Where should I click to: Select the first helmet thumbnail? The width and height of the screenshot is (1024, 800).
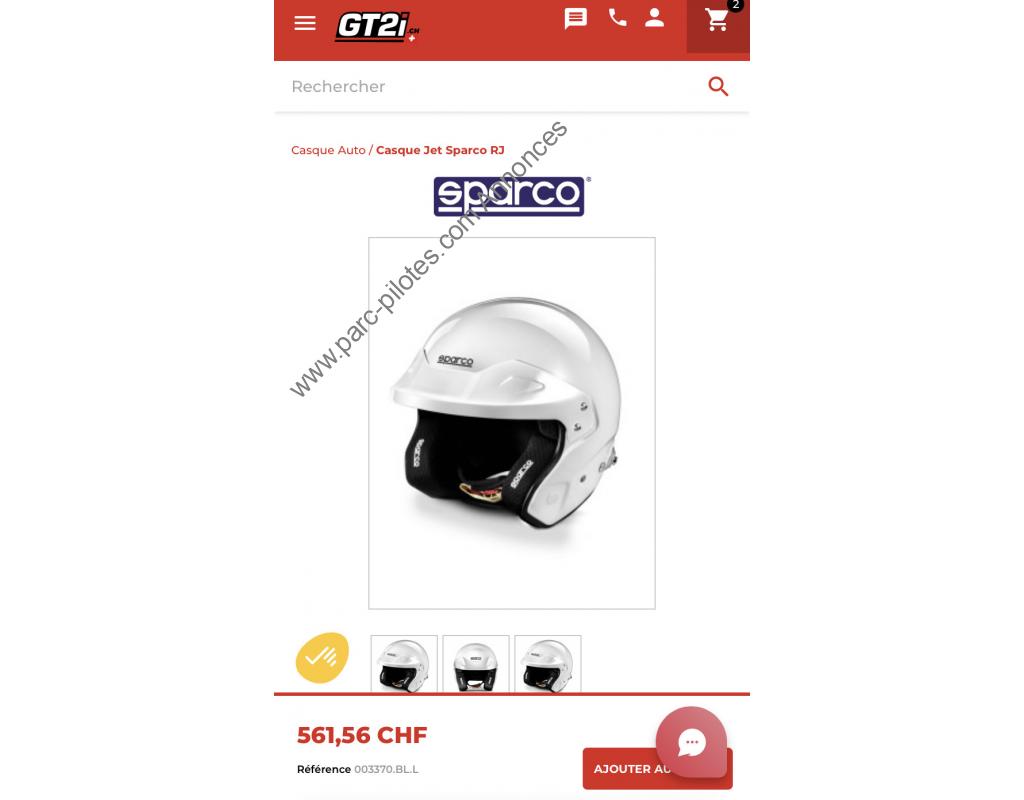coord(404,664)
